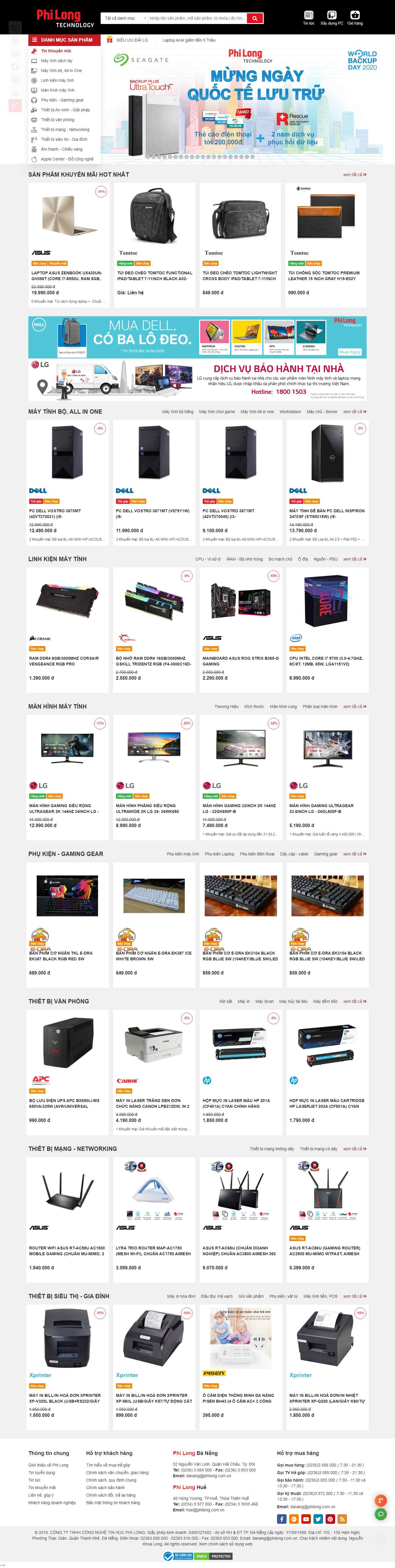
Task: Expand the 'Tất cả danh mục' dropdown
Action: point(124,18)
